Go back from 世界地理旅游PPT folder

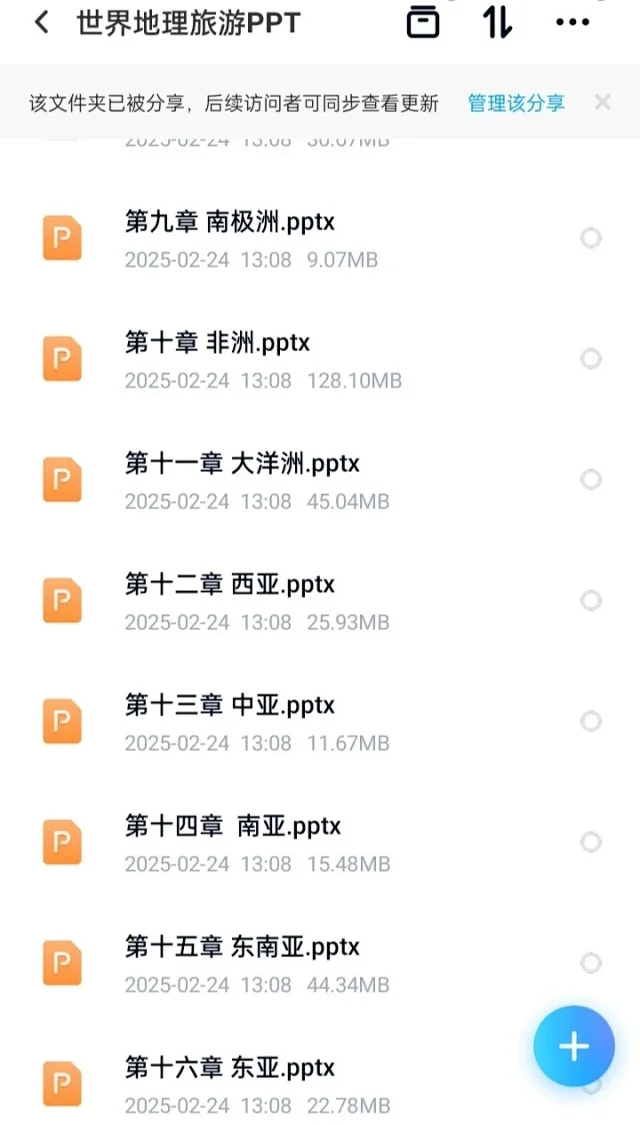(42, 22)
